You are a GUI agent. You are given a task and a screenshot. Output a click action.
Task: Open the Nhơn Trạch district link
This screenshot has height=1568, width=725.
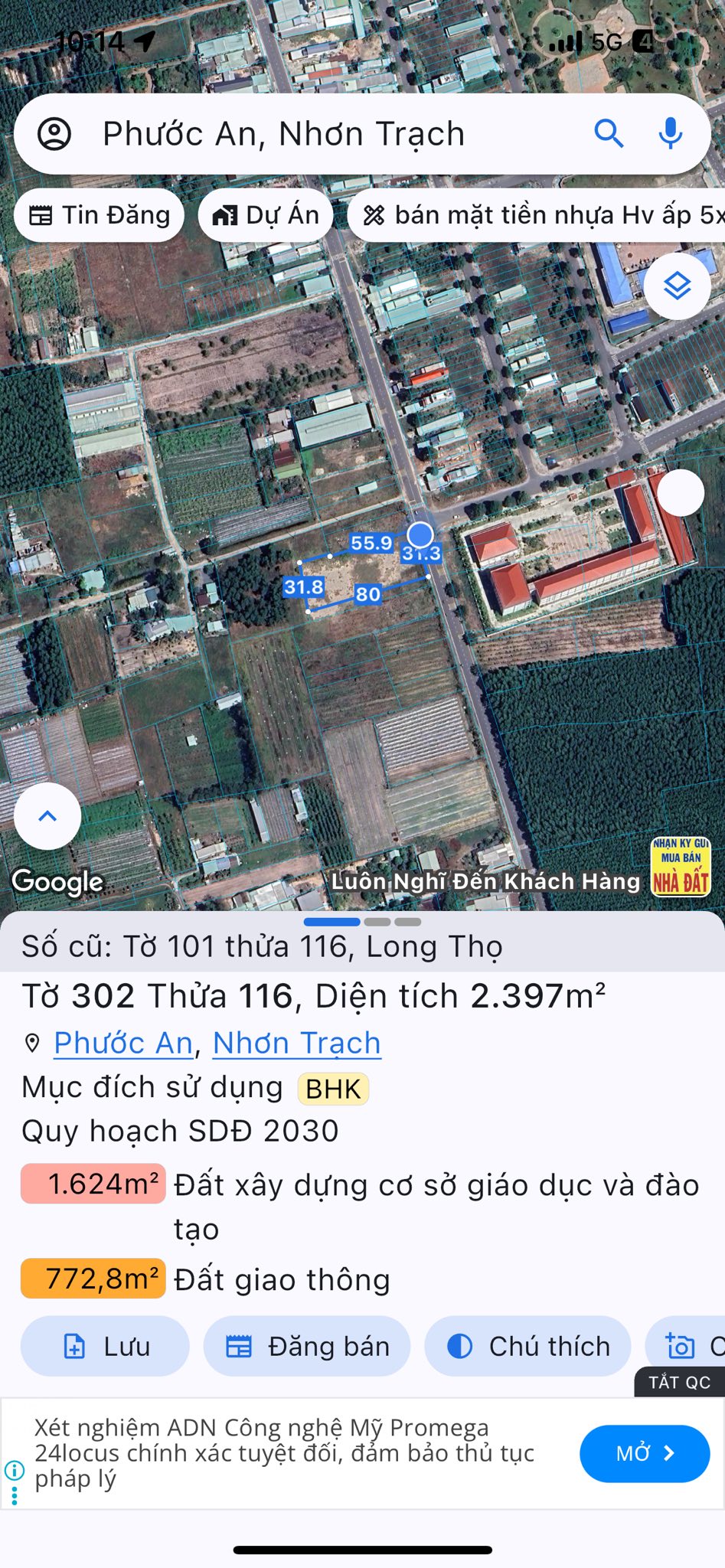tap(297, 1043)
